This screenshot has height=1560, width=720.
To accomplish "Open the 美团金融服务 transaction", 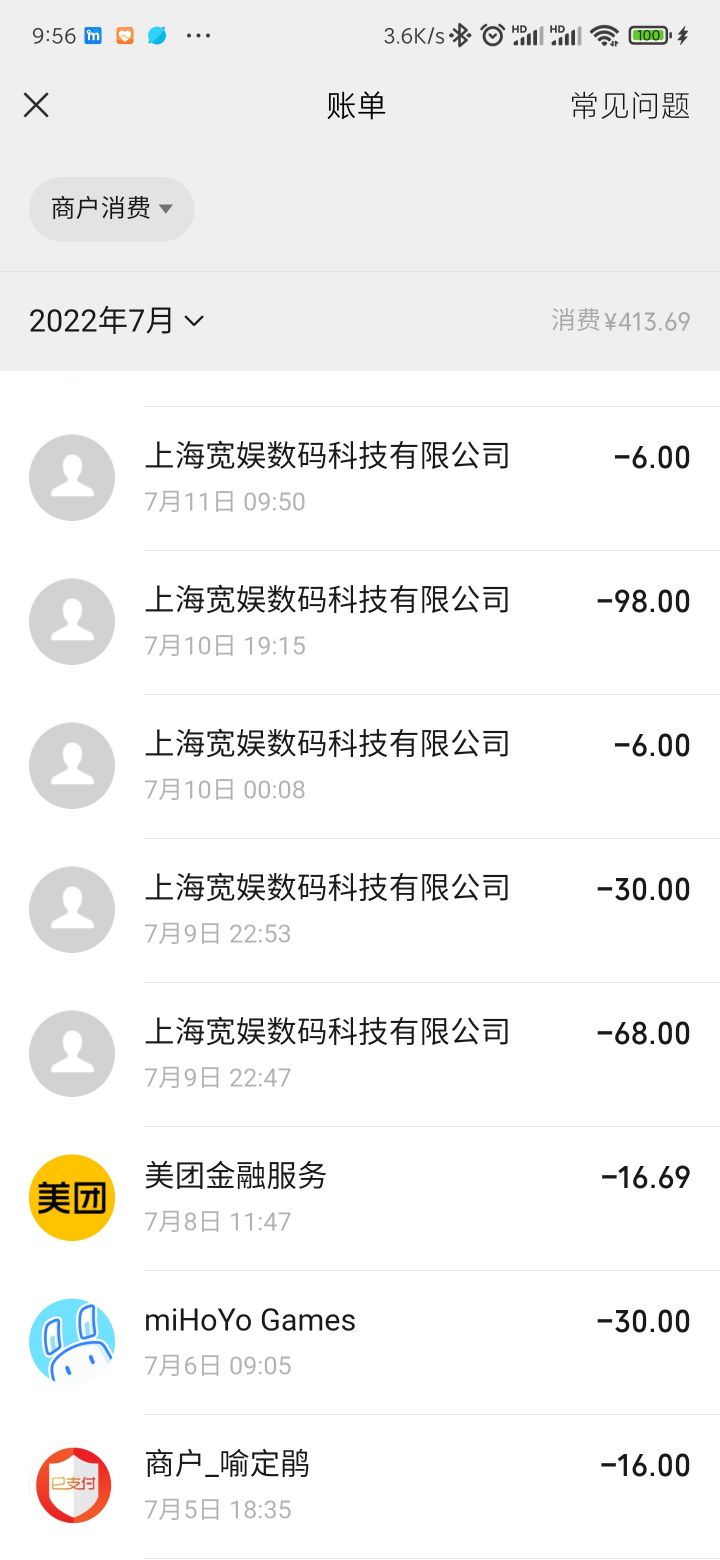I will [360, 1197].
